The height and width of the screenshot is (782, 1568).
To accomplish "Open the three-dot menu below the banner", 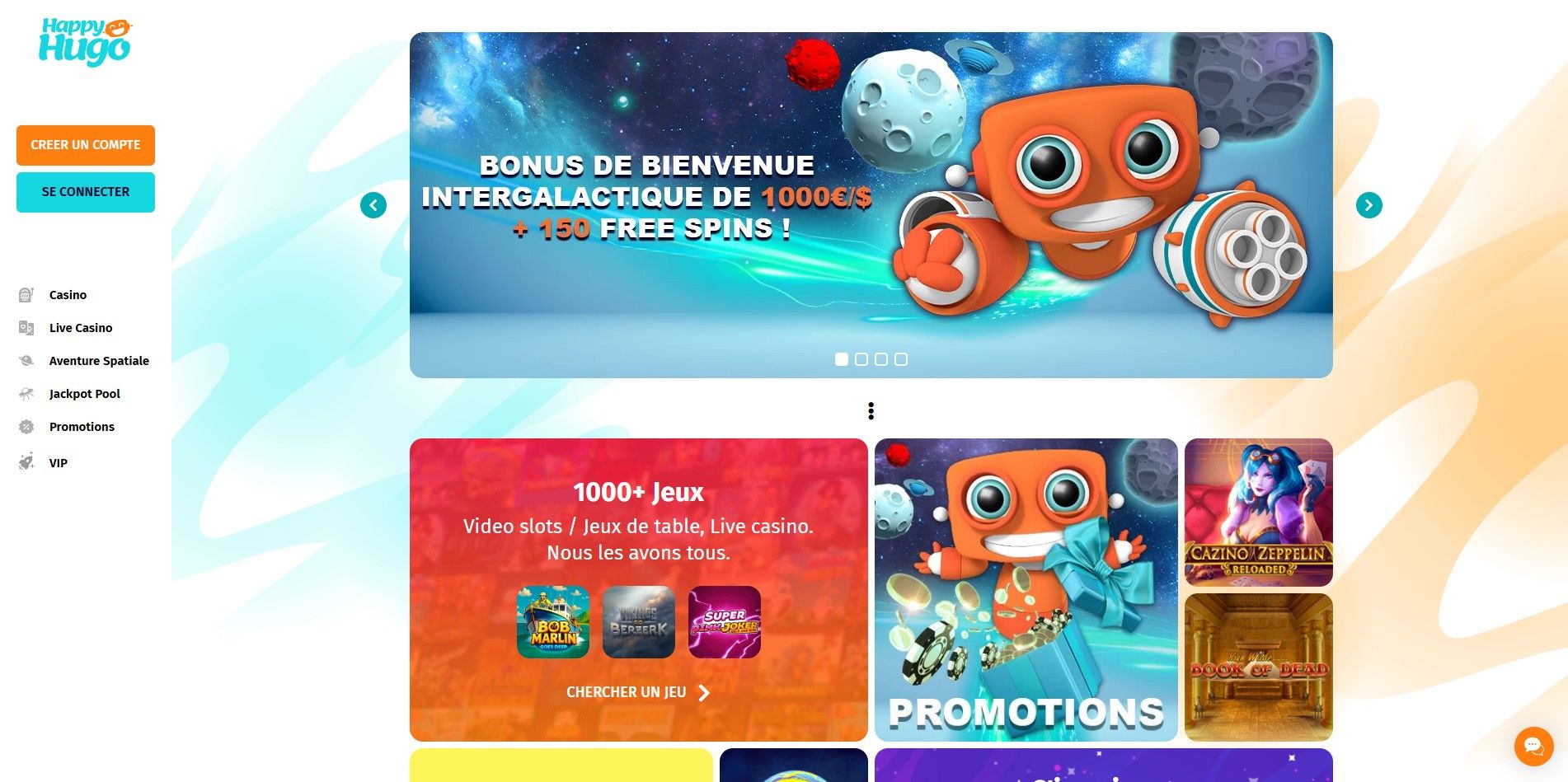I will pos(871,410).
